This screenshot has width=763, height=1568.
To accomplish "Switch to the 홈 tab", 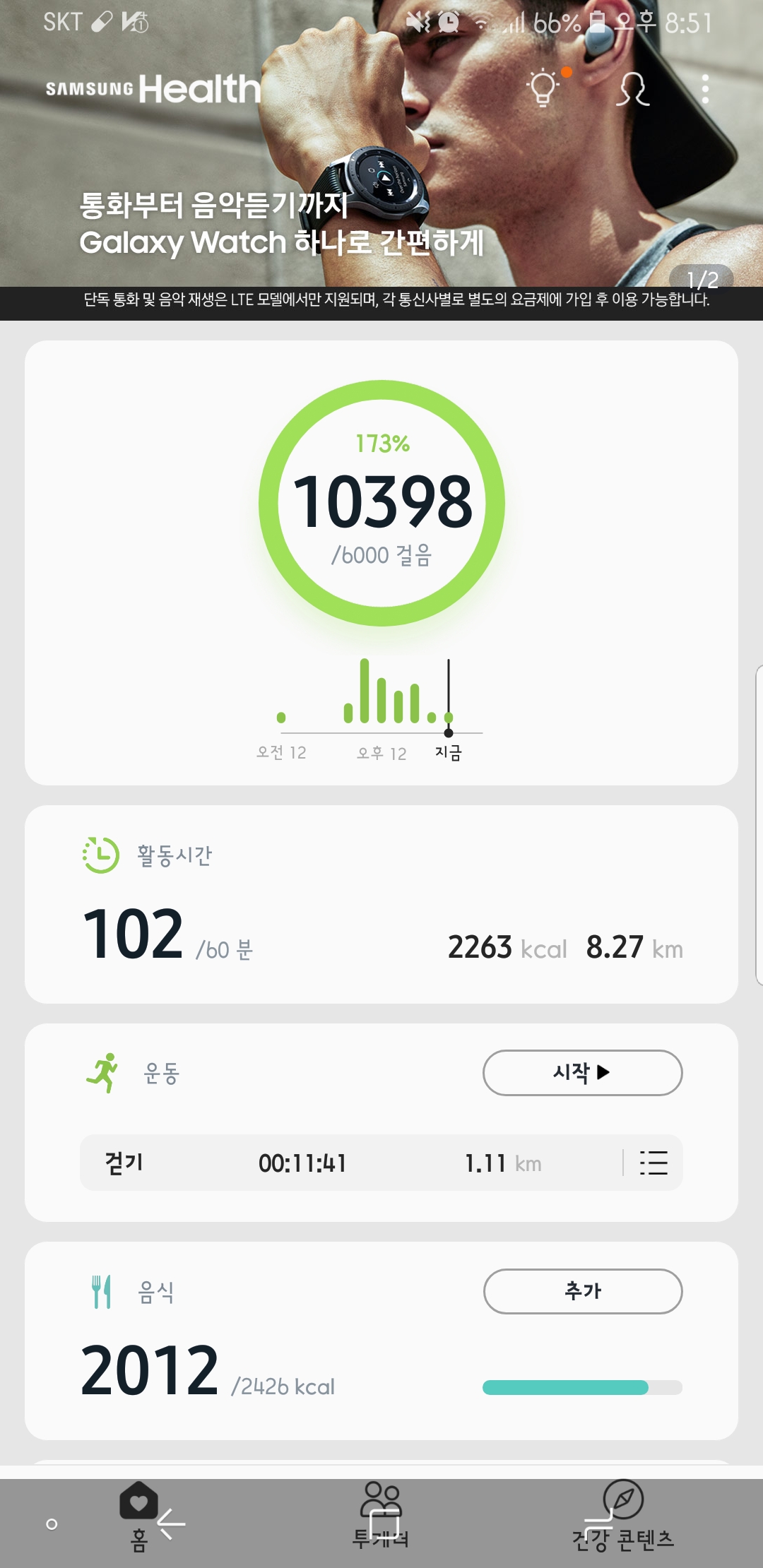I will click(139, 1519).
